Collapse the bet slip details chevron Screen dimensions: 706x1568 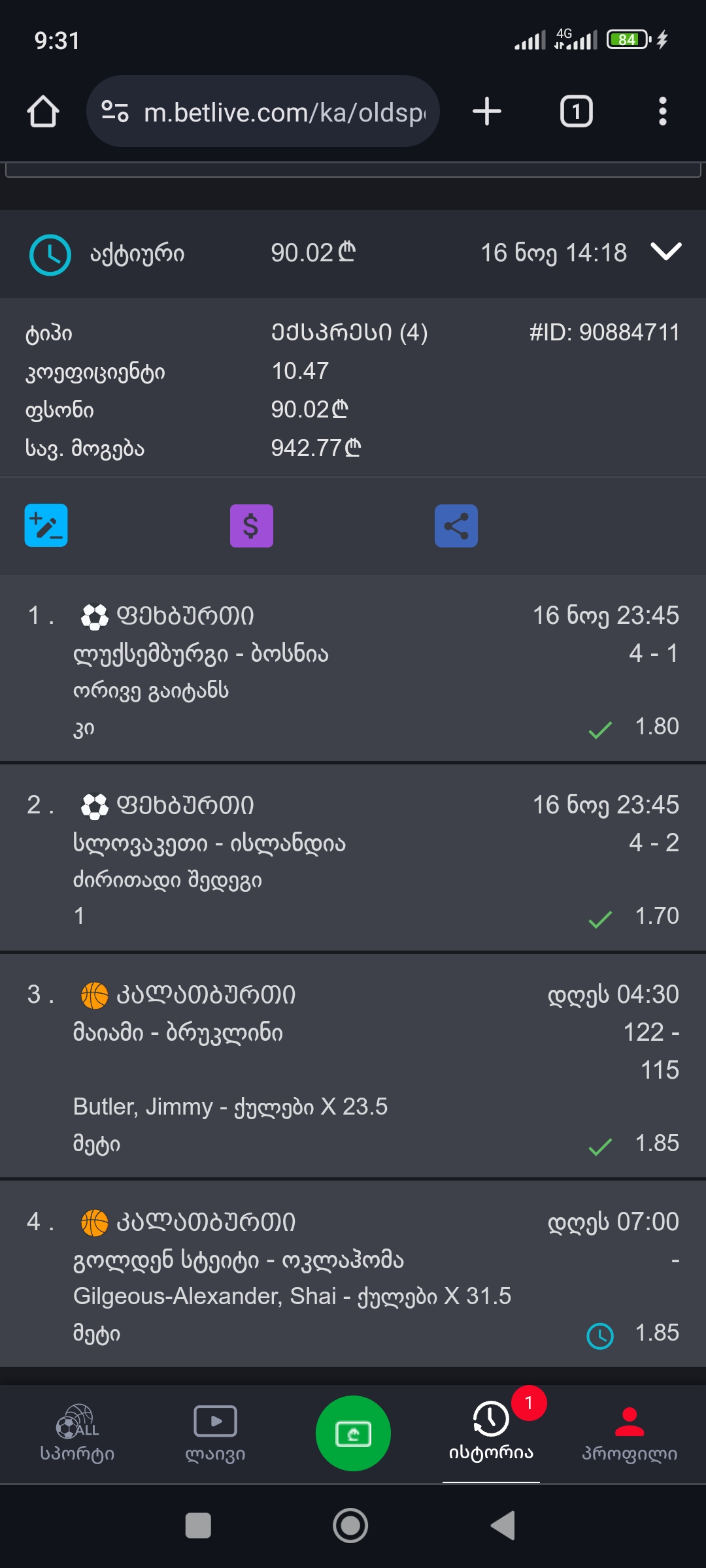point(666,252)
